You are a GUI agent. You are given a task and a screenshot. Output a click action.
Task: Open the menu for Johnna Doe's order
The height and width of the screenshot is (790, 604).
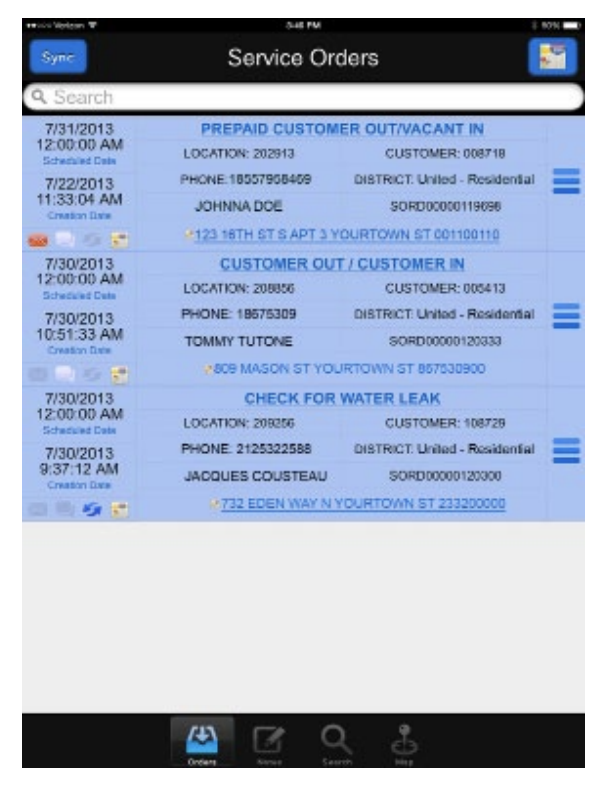[x=566, y=180]
